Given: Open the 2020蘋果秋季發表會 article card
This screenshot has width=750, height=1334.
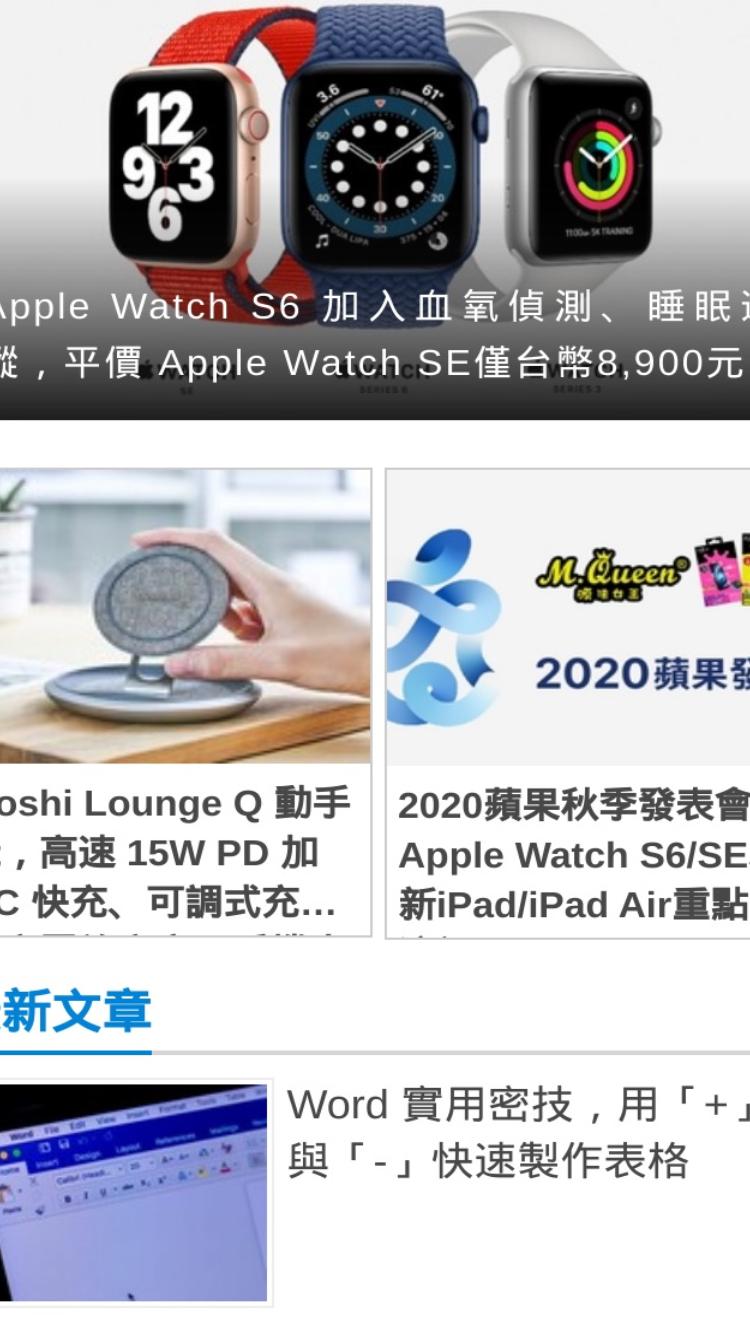Looking at the screenshot, I should click(568, 703).
